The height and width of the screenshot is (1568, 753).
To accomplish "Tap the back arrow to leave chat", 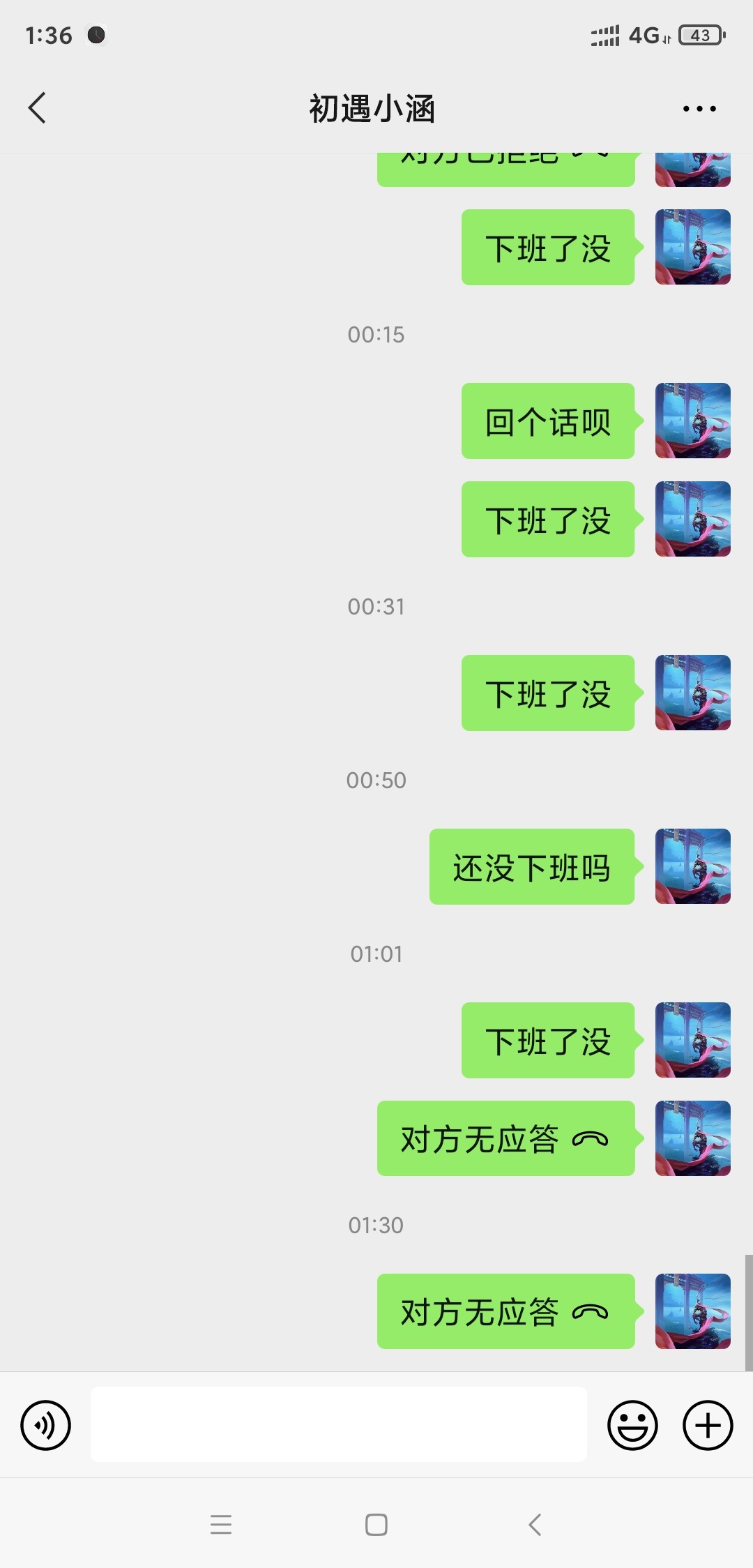I will pyautogui.click(x=38, y=108).
